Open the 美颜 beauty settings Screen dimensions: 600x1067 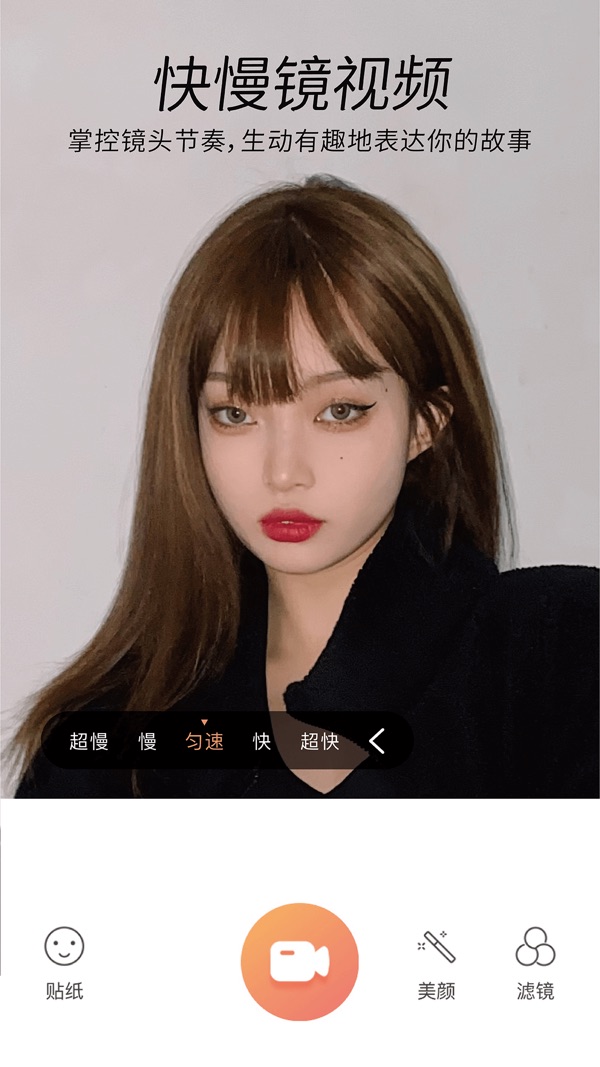coord(436,962)
